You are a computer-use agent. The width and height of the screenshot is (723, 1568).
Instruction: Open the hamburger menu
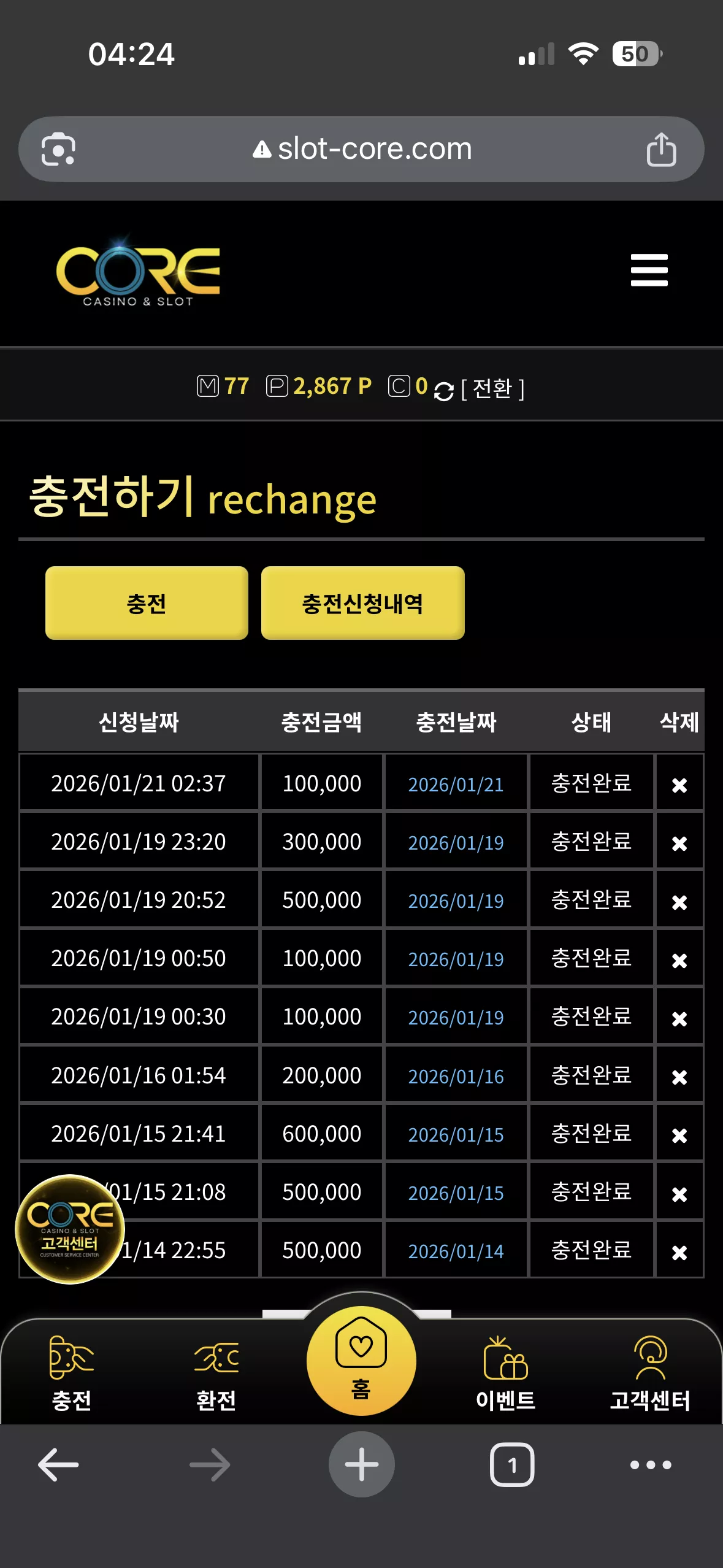tap(649, 270)
